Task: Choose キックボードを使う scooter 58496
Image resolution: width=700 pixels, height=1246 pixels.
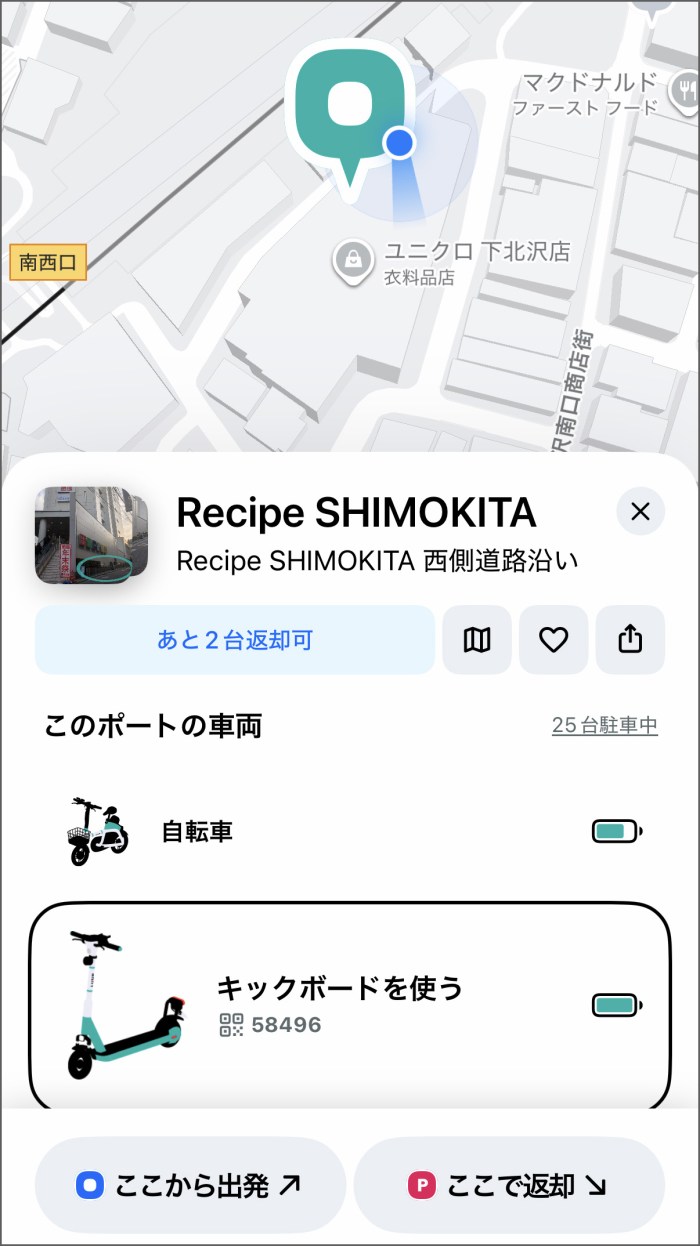Action: click(350, 1006)
